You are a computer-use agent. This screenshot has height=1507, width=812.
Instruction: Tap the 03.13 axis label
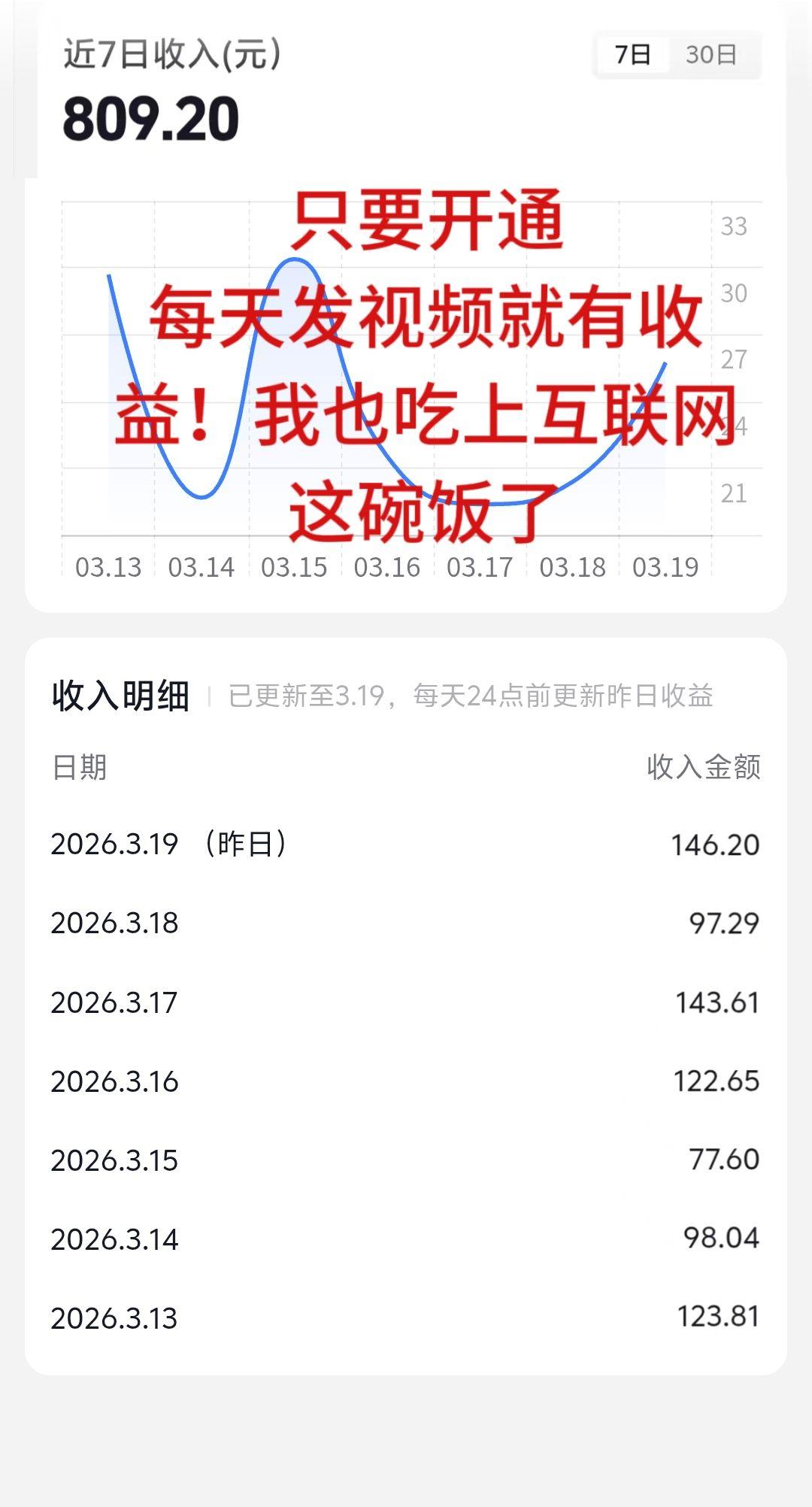[110, 569]
